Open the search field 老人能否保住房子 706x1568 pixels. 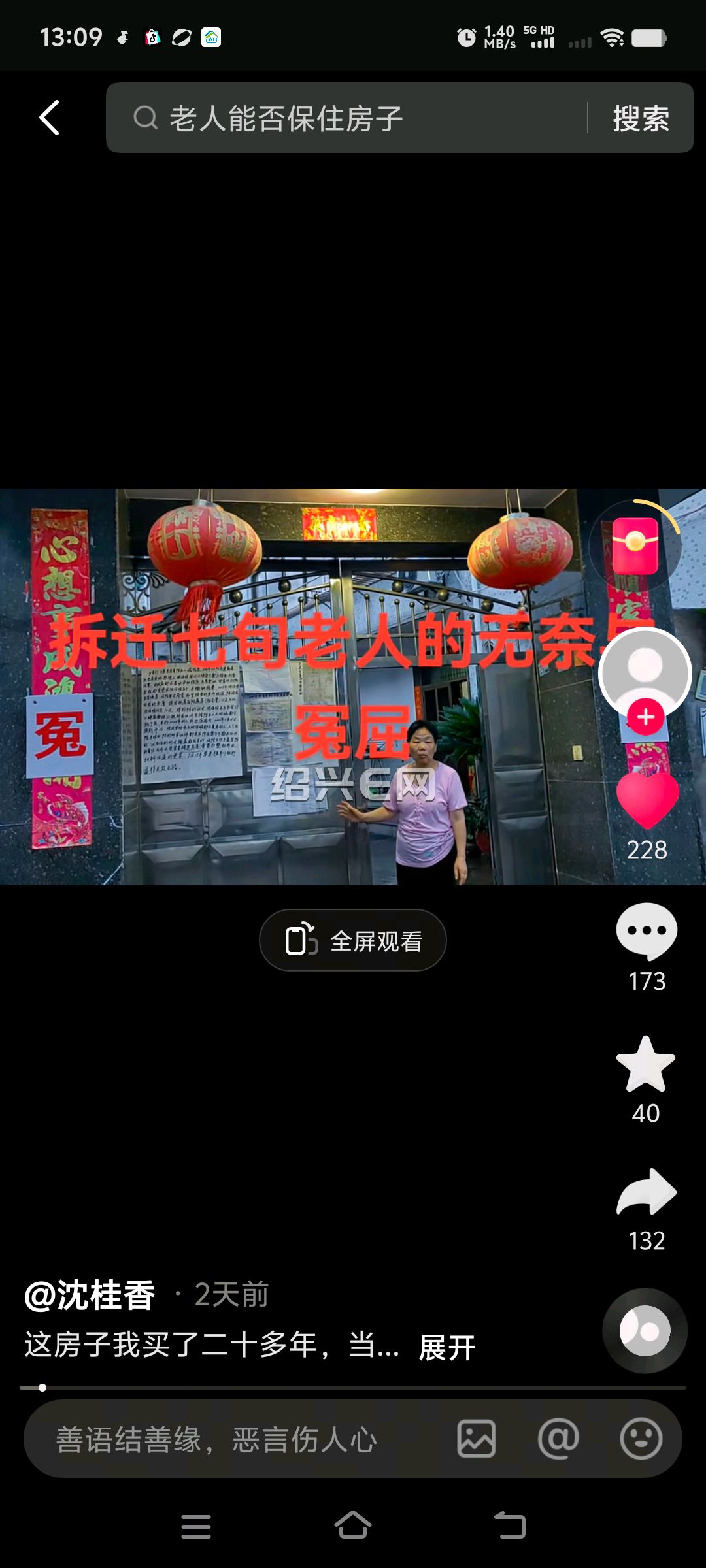point(346,118)
